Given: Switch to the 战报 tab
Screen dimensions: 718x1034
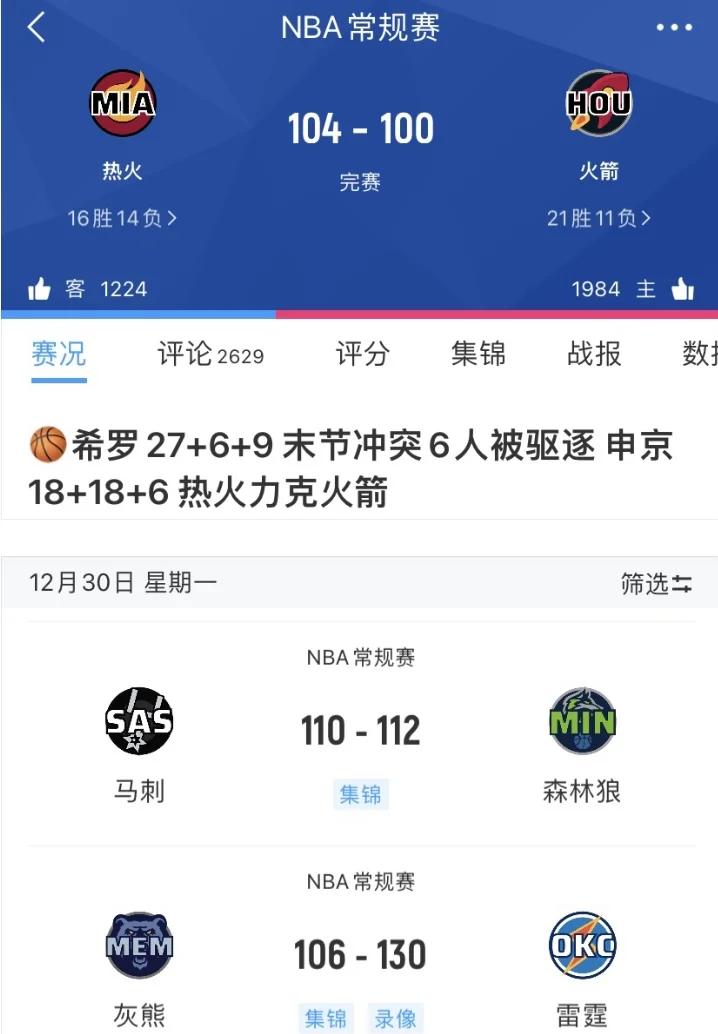Looking at the screenshot, I should click(x=594, y=354).
